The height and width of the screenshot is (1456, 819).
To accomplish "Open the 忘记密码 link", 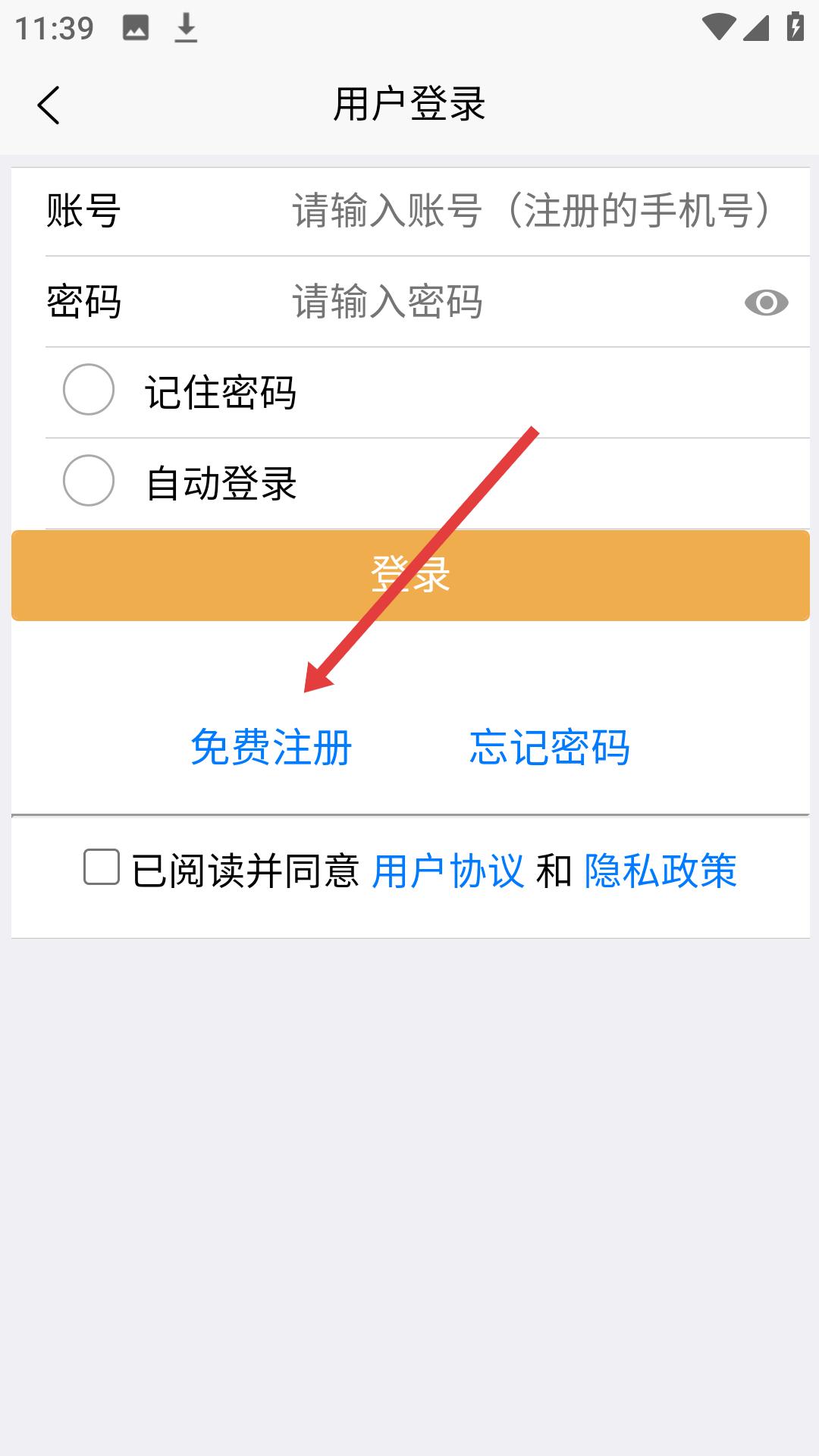I will click(549, 747).
